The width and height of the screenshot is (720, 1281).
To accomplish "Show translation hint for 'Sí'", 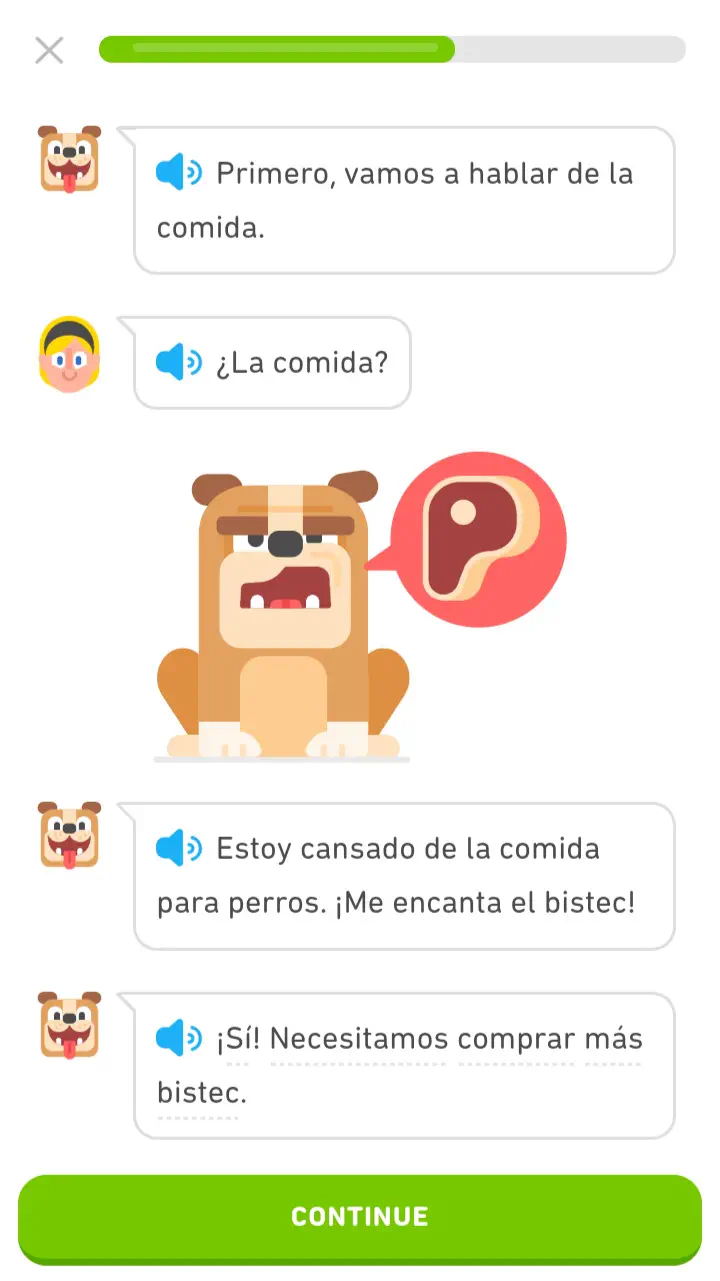I will (236, 1039).
